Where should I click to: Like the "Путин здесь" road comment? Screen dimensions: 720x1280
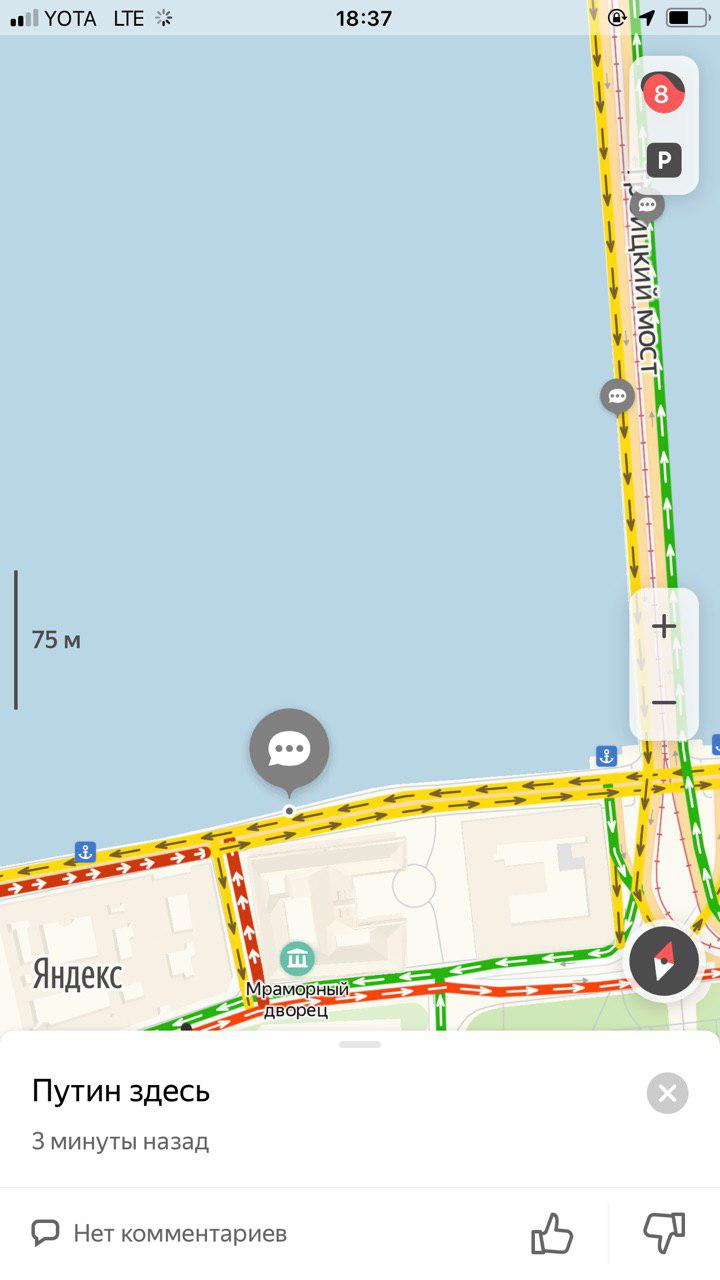tap(552, 1234)
